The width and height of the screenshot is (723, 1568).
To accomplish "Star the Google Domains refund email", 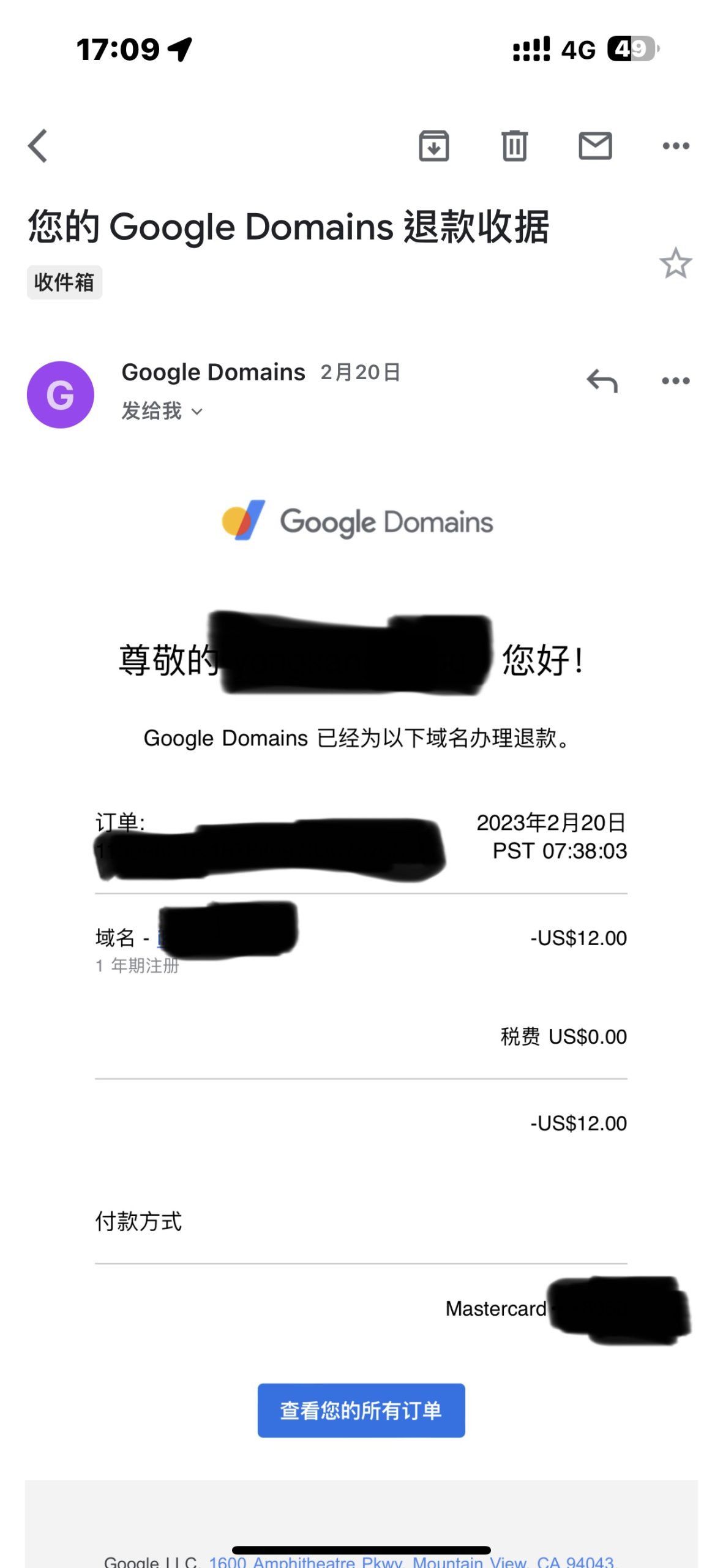I will point(675,263).
